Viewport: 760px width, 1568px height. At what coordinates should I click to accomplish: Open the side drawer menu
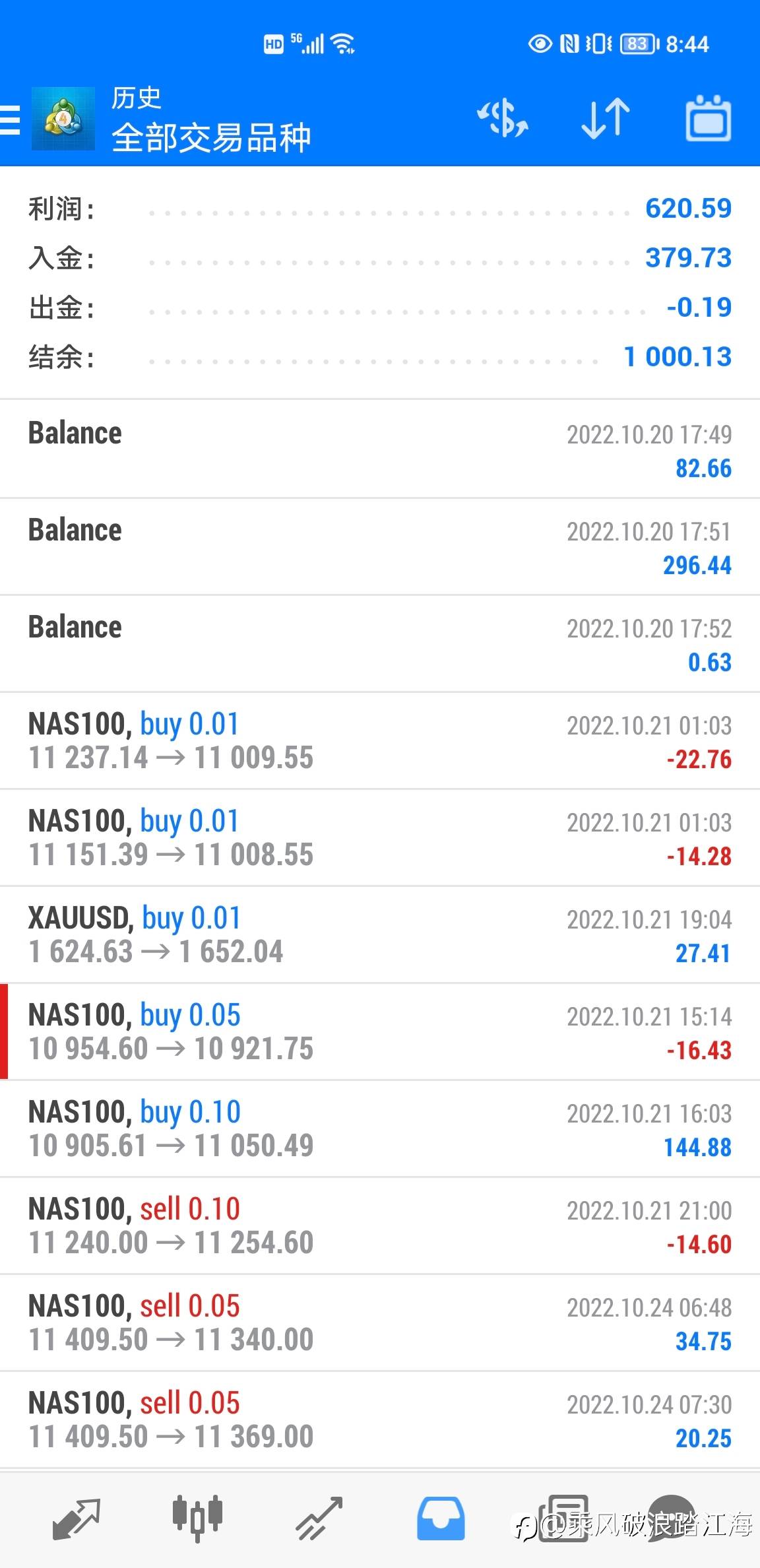point(10,119)
